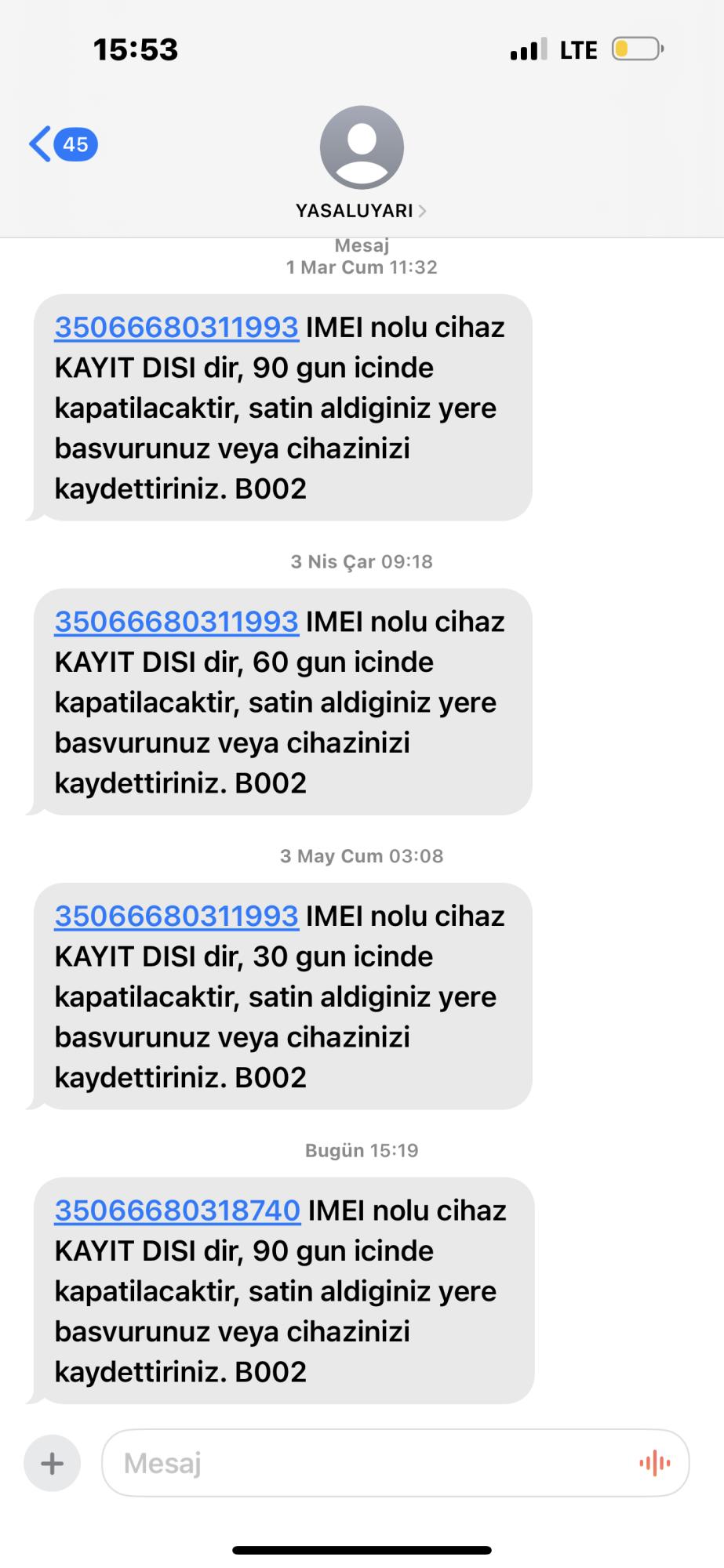Tap the audio message waveform icon
Image resolution: width=724 pixels, height=1568 pixels.
click(657, 1462)
